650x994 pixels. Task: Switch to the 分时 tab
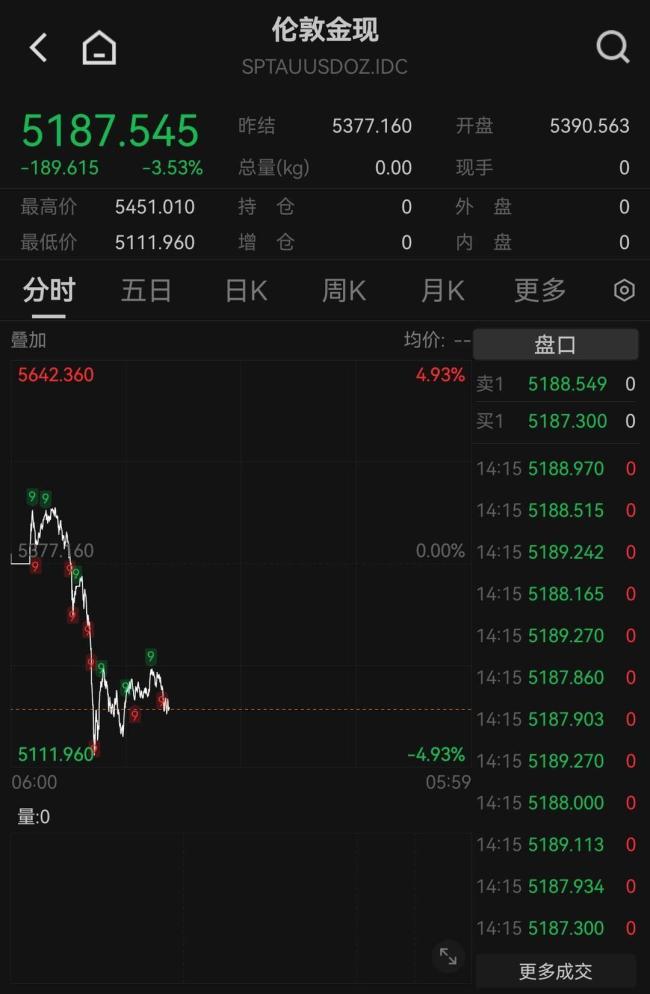tap(49, 290)
